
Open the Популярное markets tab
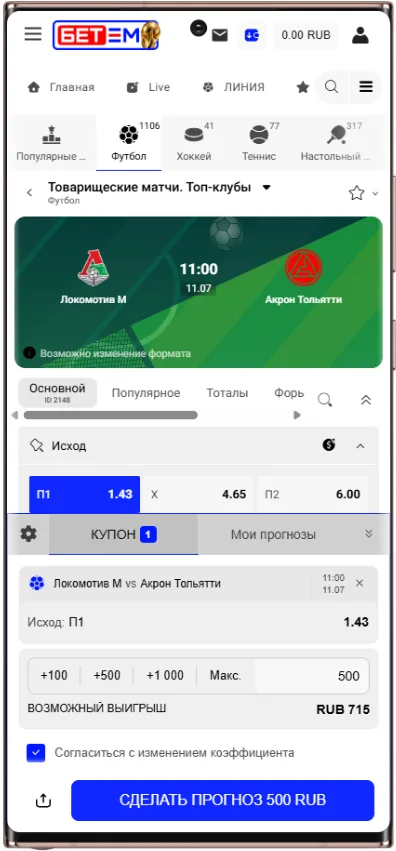(x=146, y=393)
